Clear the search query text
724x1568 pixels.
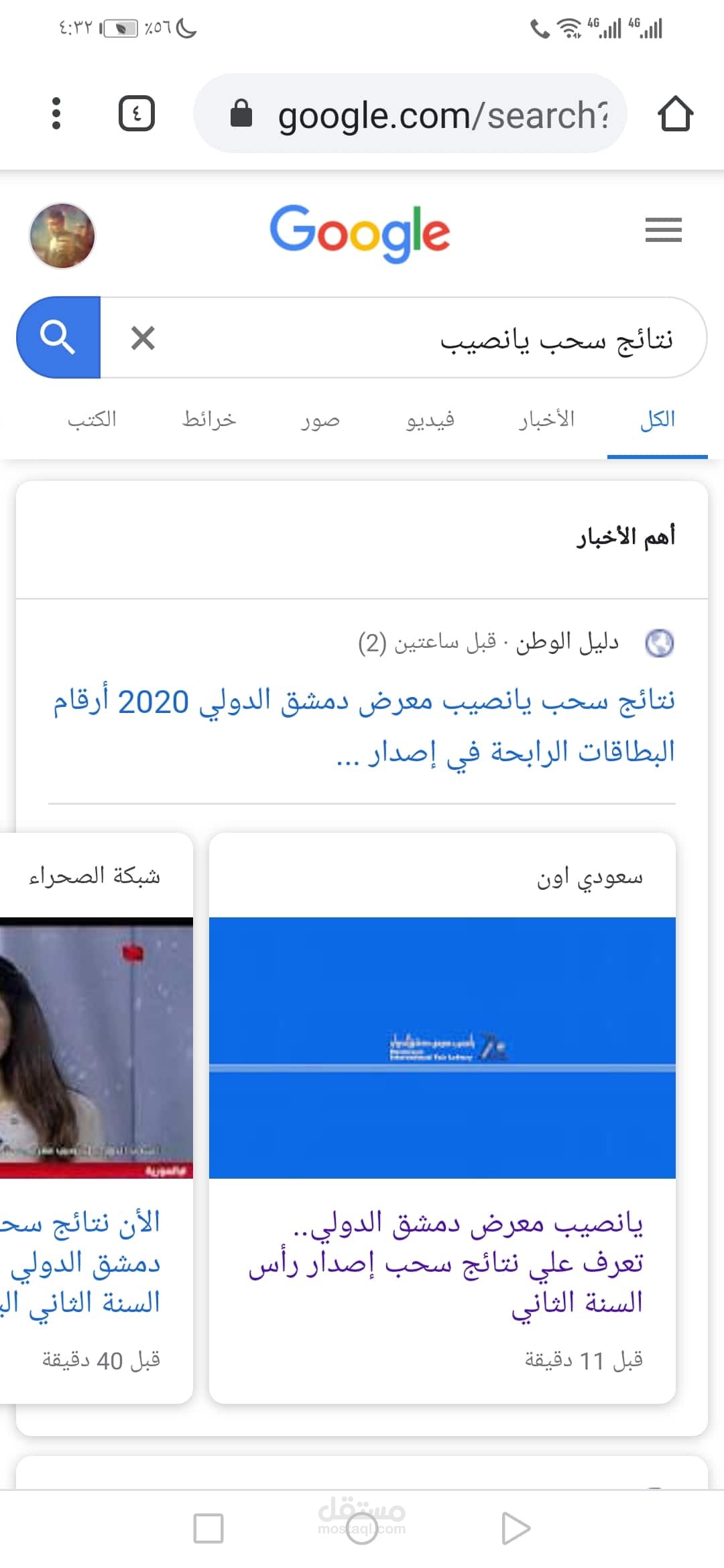[x=143, y=338]
